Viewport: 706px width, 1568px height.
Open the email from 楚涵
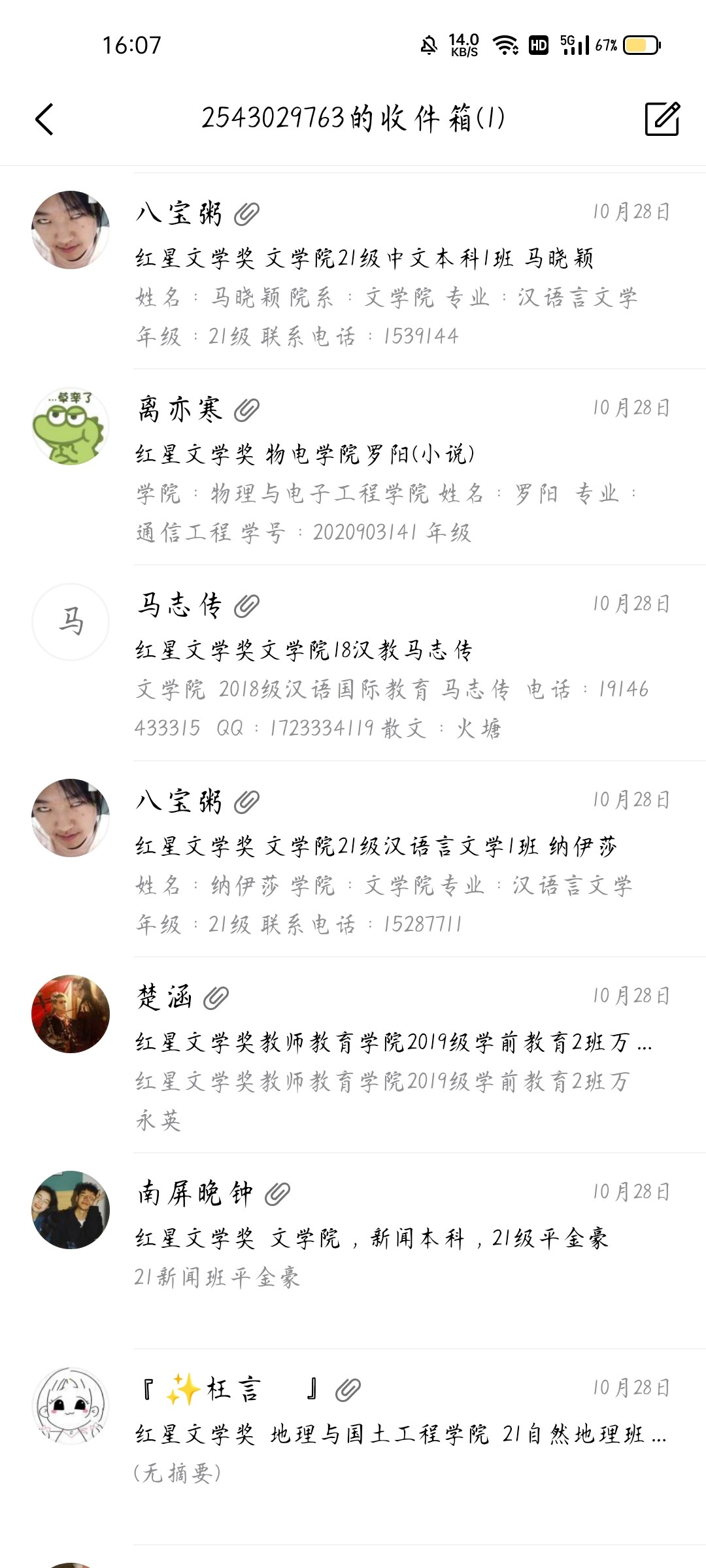click(392, 1056)
